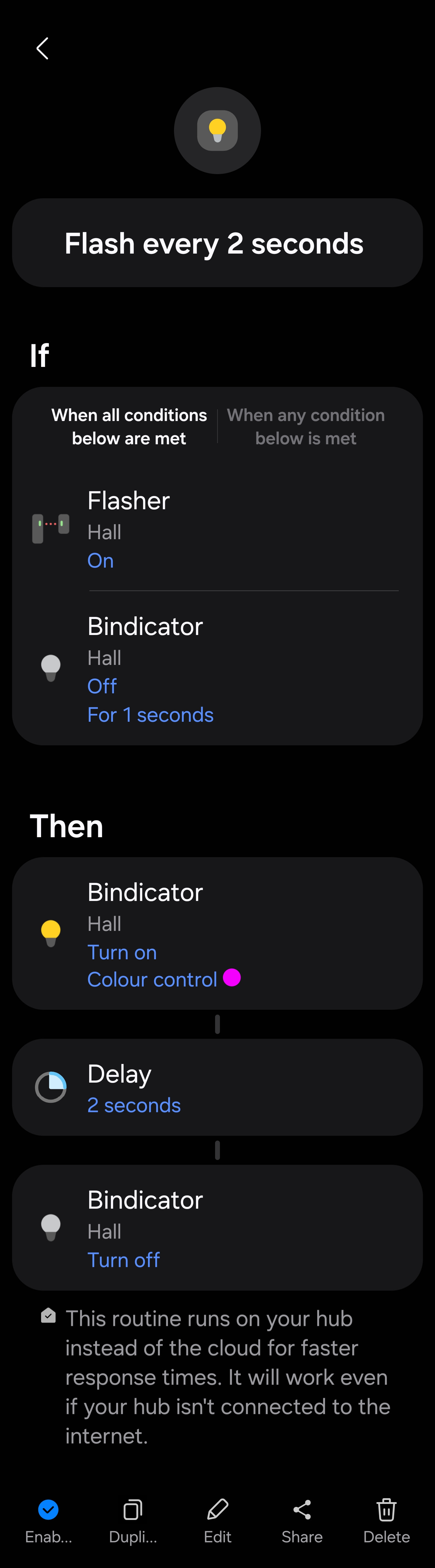This screenshot has height=1568, width=435.
Task: Open the Bindicator Turn off action
Action: 217,1228
